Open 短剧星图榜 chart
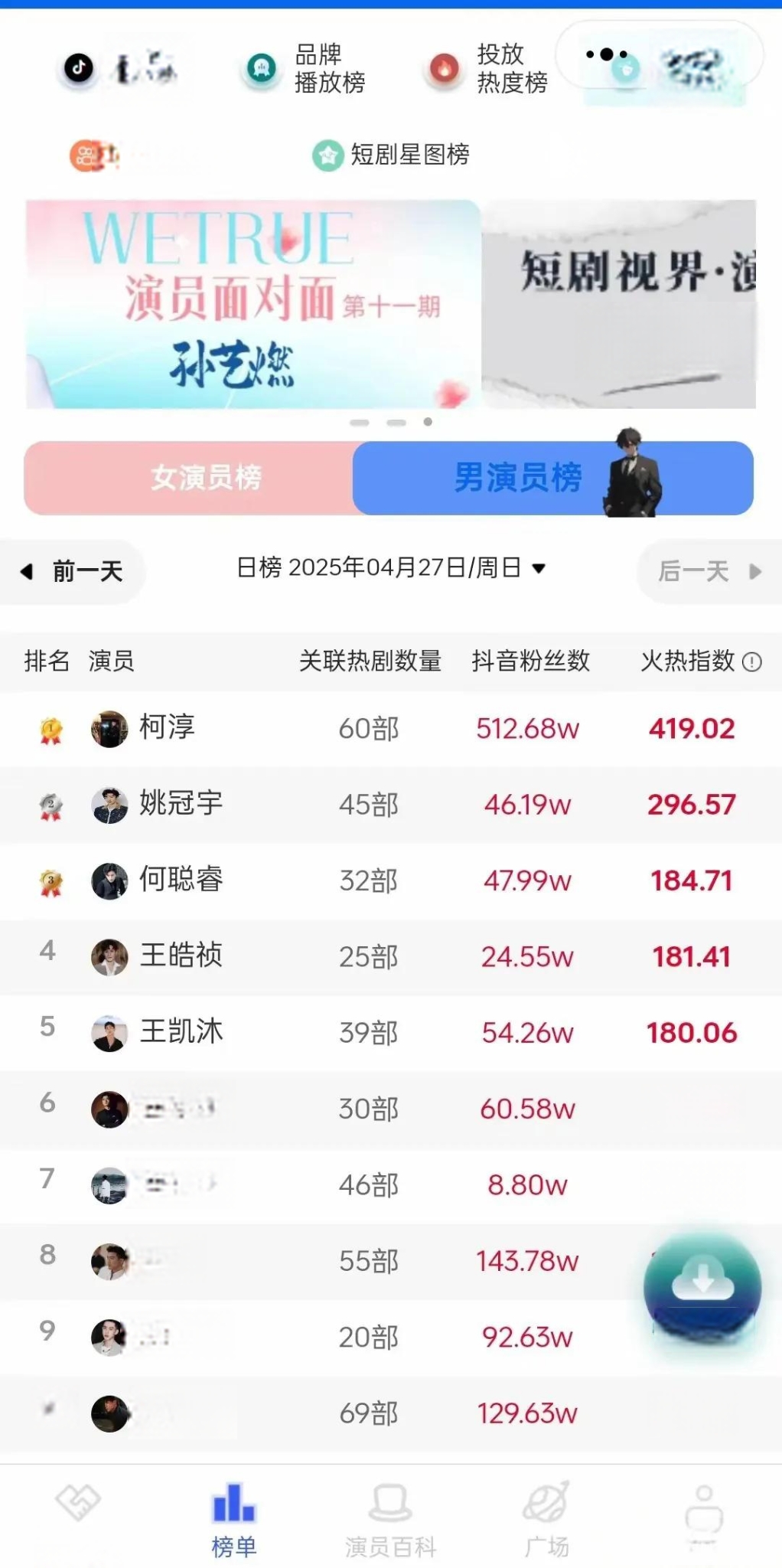 [x=391, y=155]
